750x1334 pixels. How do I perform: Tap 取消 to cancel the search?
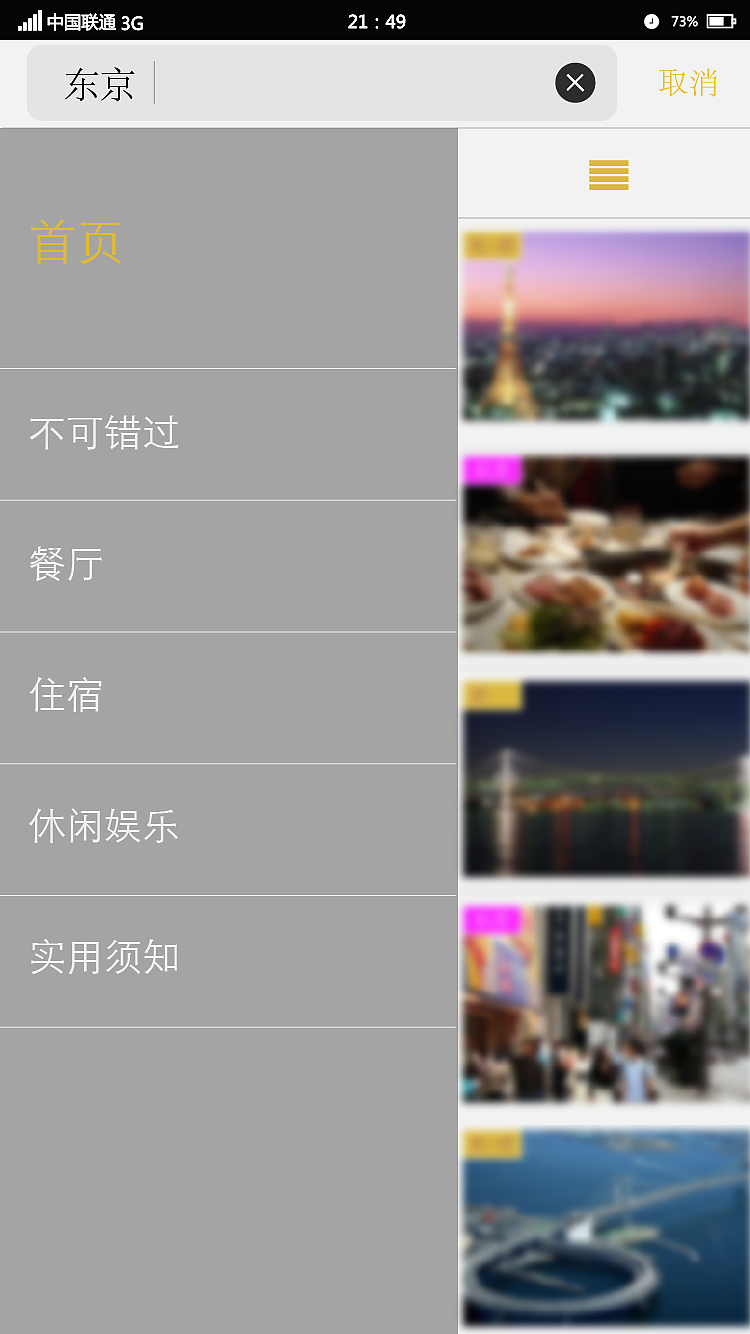tap(688, 83)
